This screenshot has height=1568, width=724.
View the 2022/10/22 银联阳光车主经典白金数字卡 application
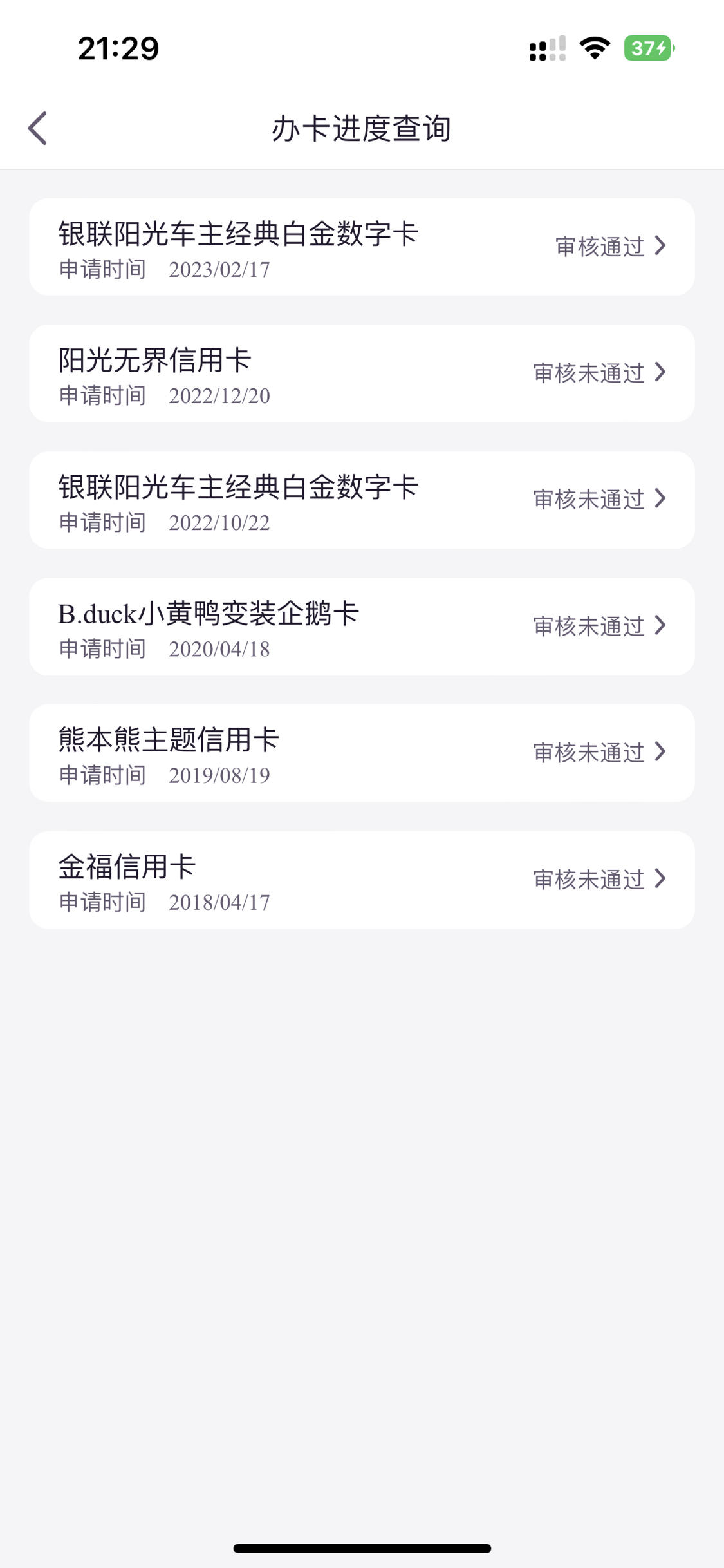click(x=362, y=500)
